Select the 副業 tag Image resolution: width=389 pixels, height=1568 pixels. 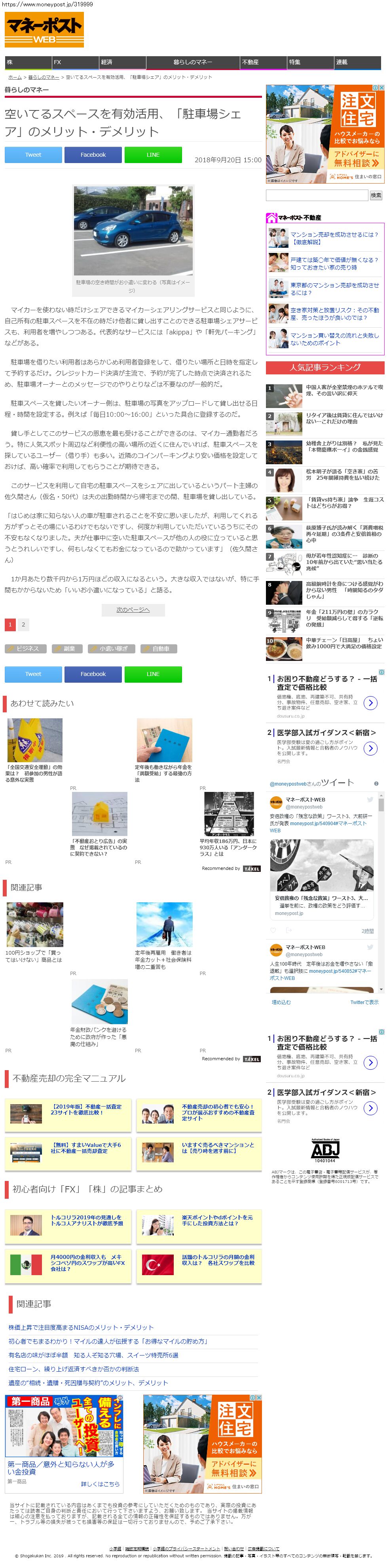(x=67, y=649)
